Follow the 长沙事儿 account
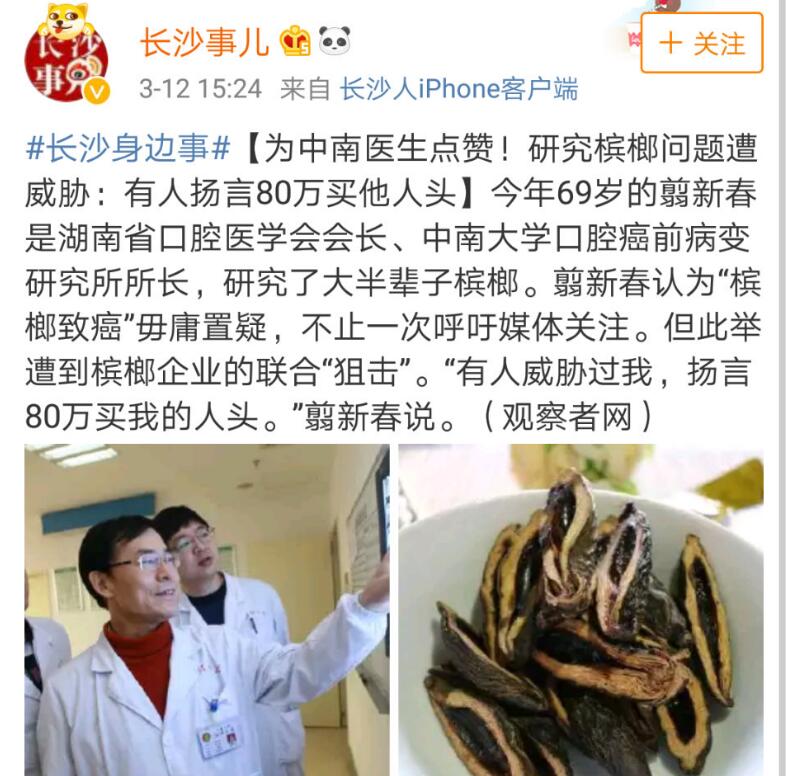The height and width of the screenshot is (776, 787). (x=701, y=43)
